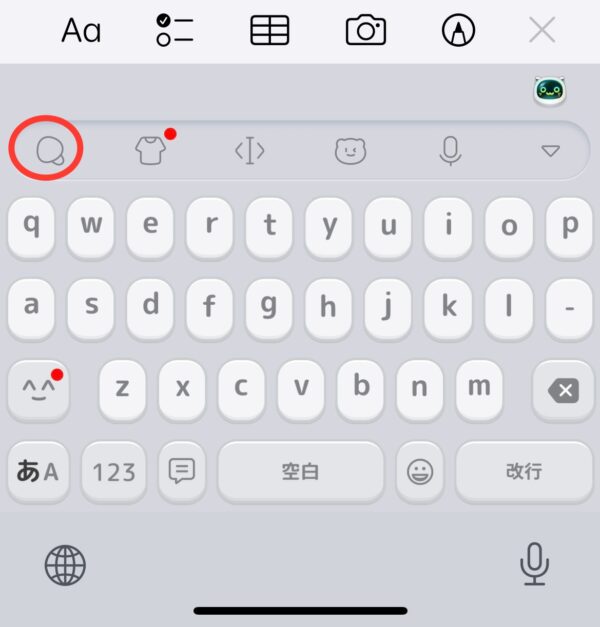Delete a character with backspace key
The width and height of the screenshot is (600, 627).
tap(564, 389)
